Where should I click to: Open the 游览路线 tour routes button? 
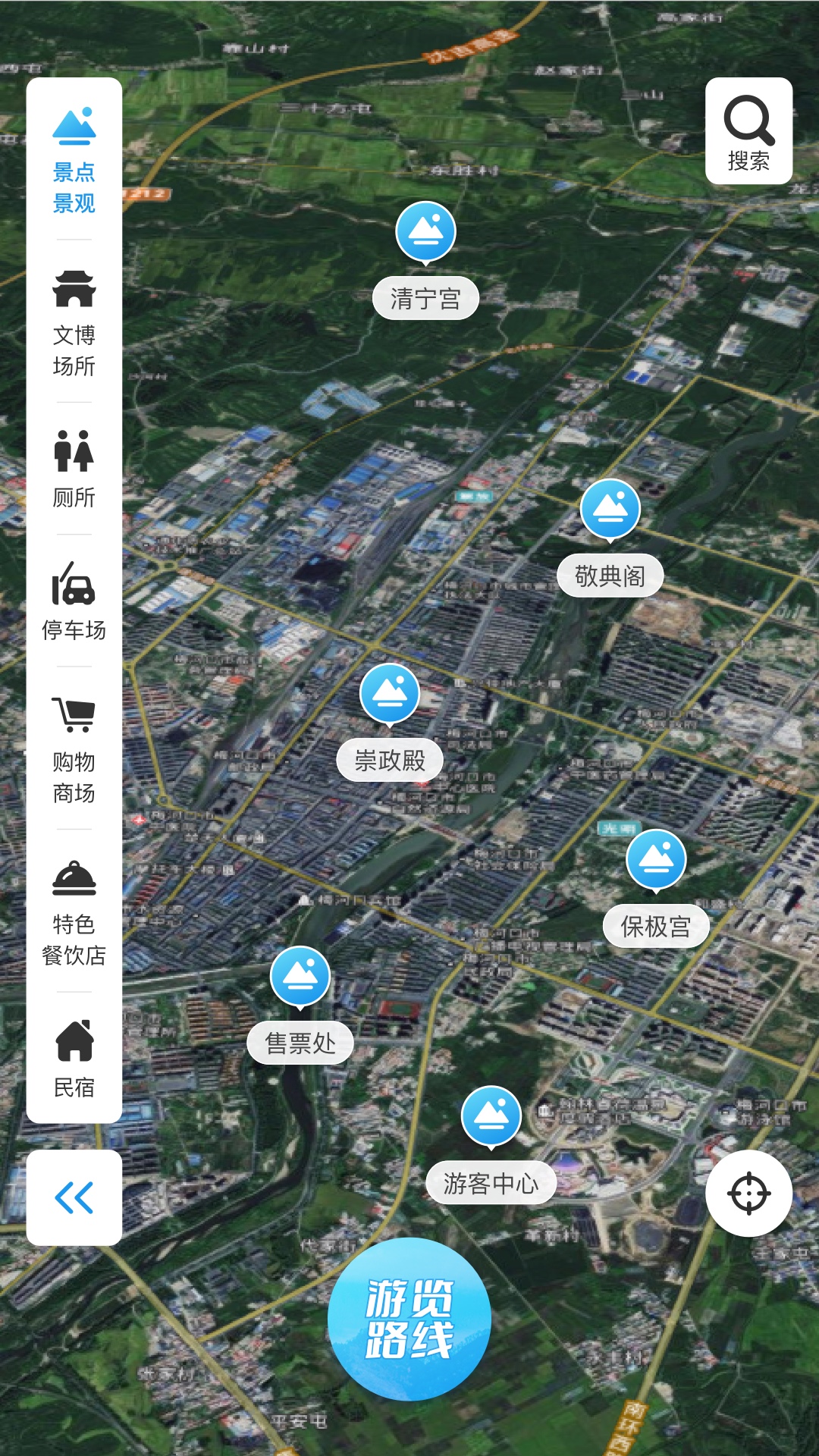click(x=409, y=1319)
